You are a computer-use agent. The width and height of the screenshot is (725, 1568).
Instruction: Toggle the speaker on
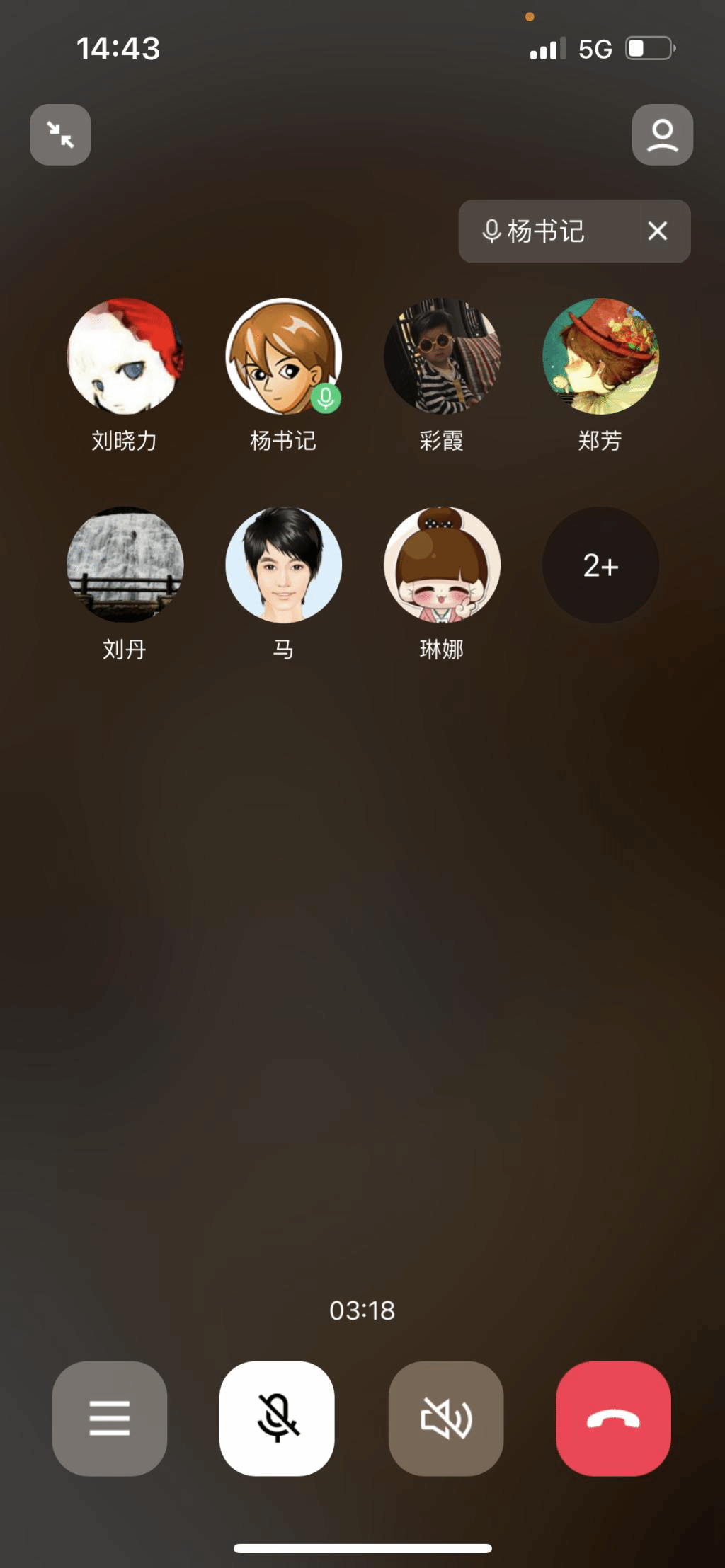point(446,1418)
